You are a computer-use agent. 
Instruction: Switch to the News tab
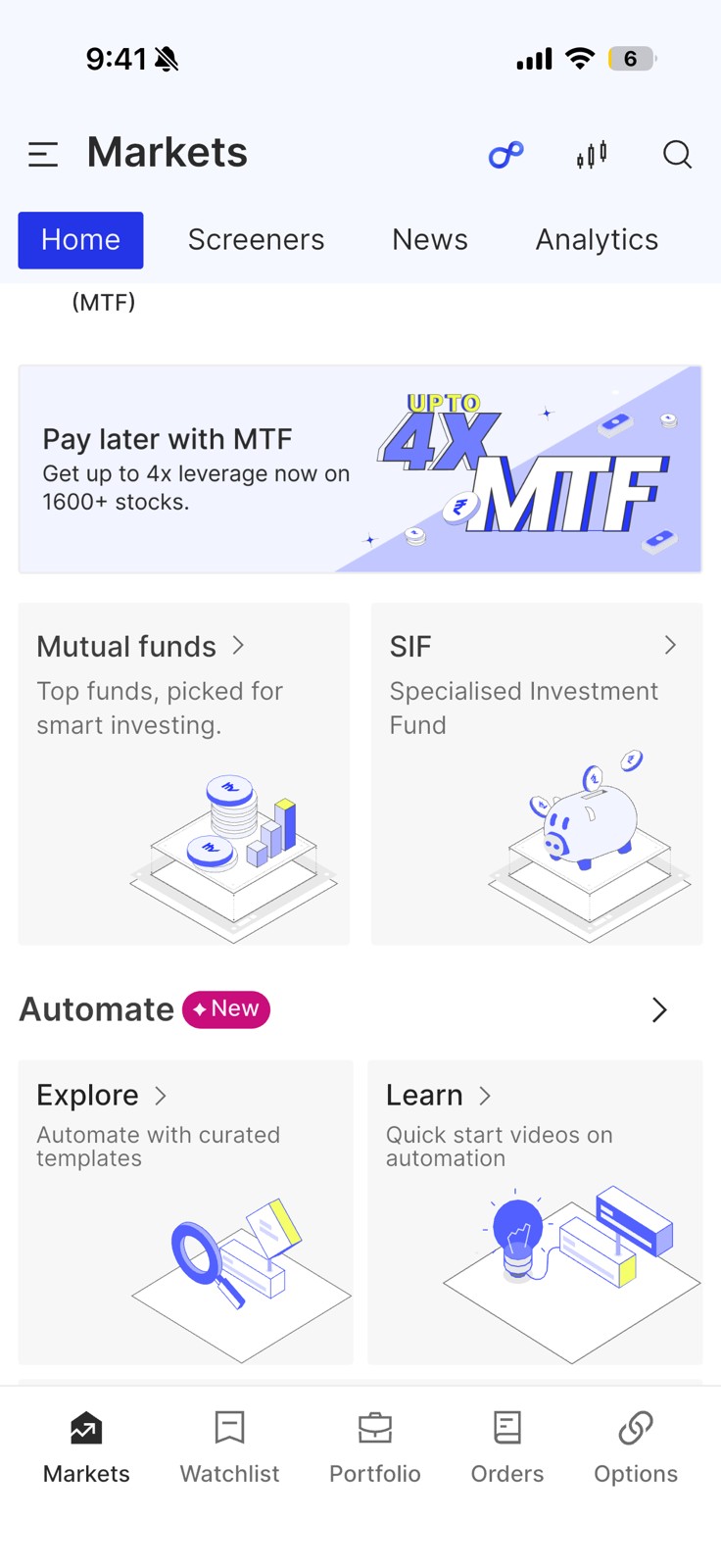429,240
